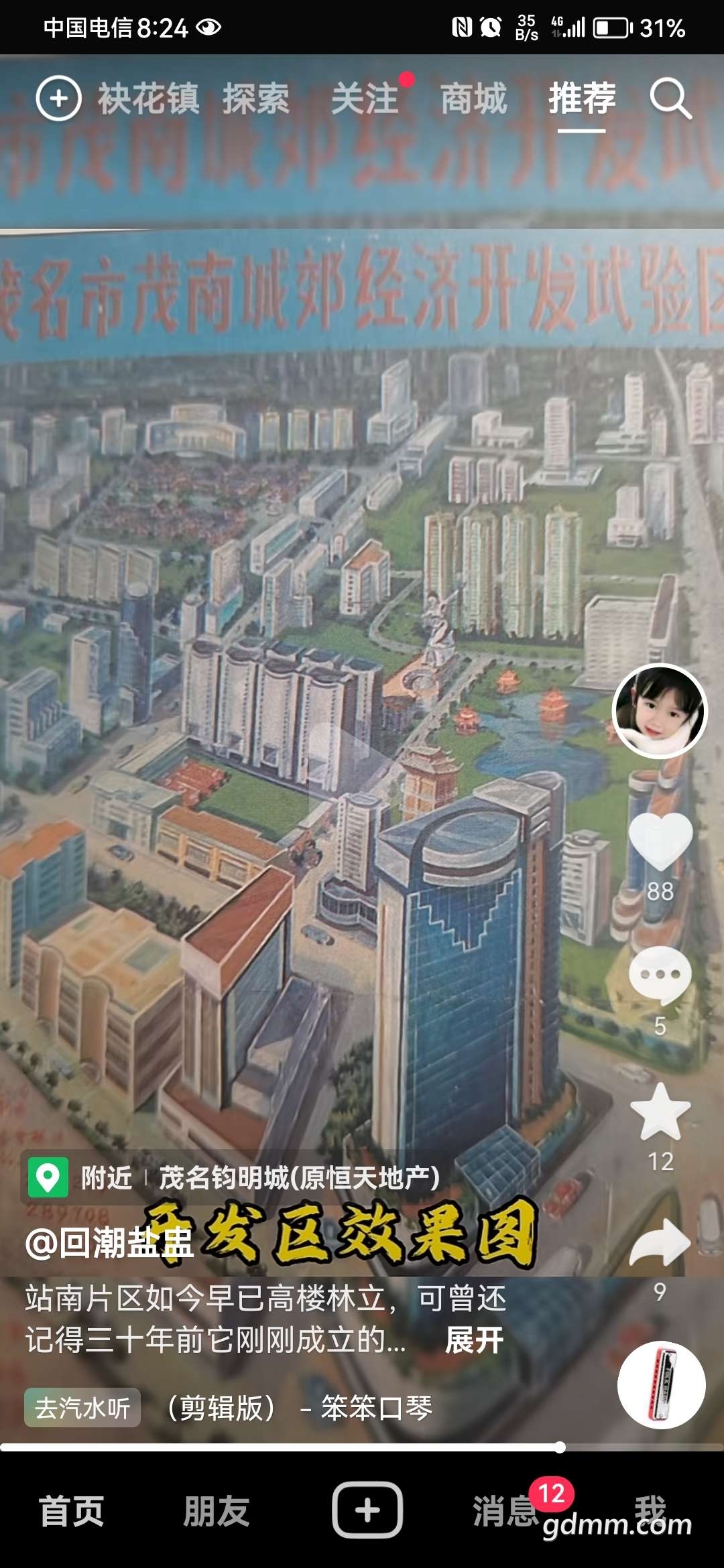Go to the 首页 home tab
This screenshot has height=1568, width=724.
tap(72, 1511)
